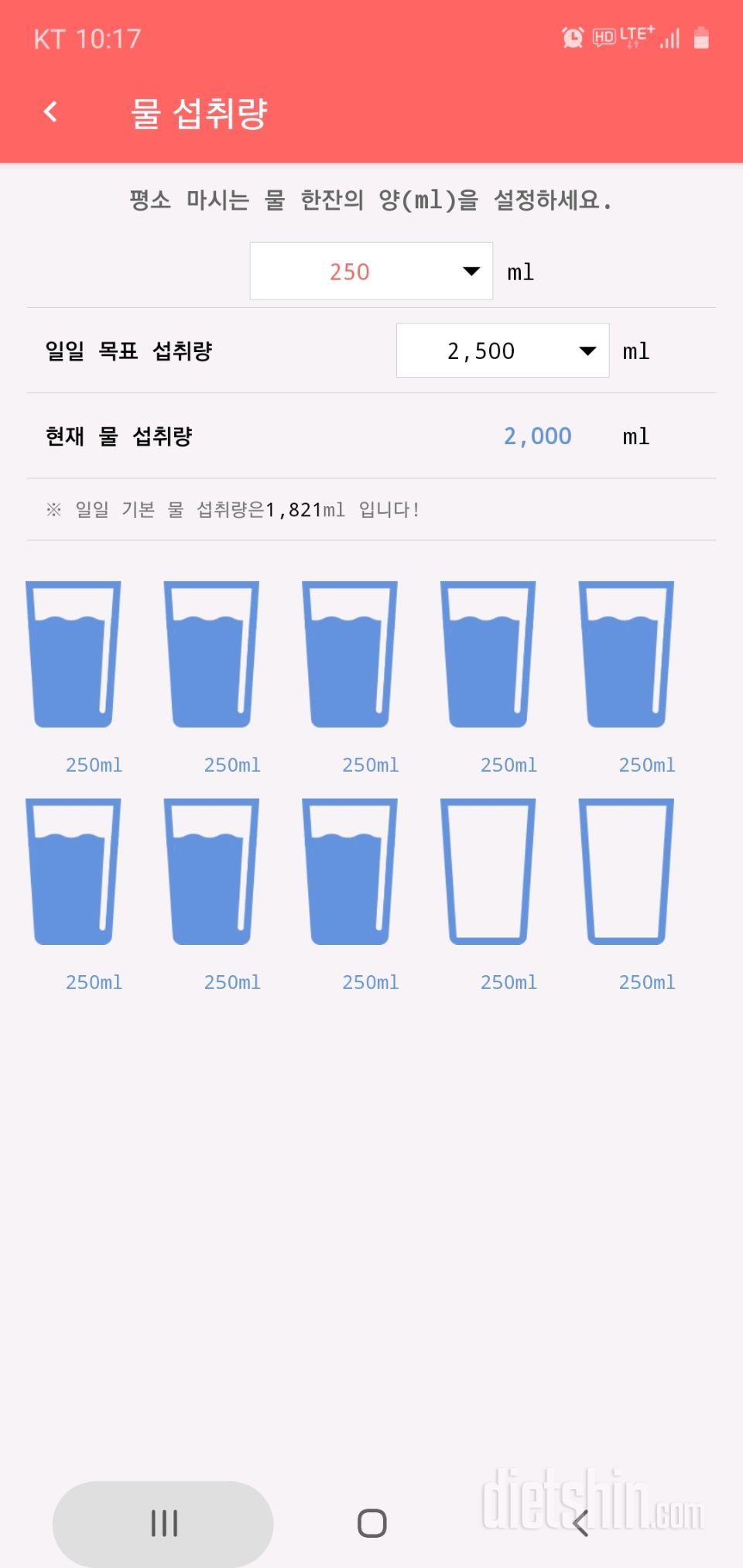This screenshot has height=1568, width=743.
Task: Go to the home screen
Action: (x=371, y=1523)
